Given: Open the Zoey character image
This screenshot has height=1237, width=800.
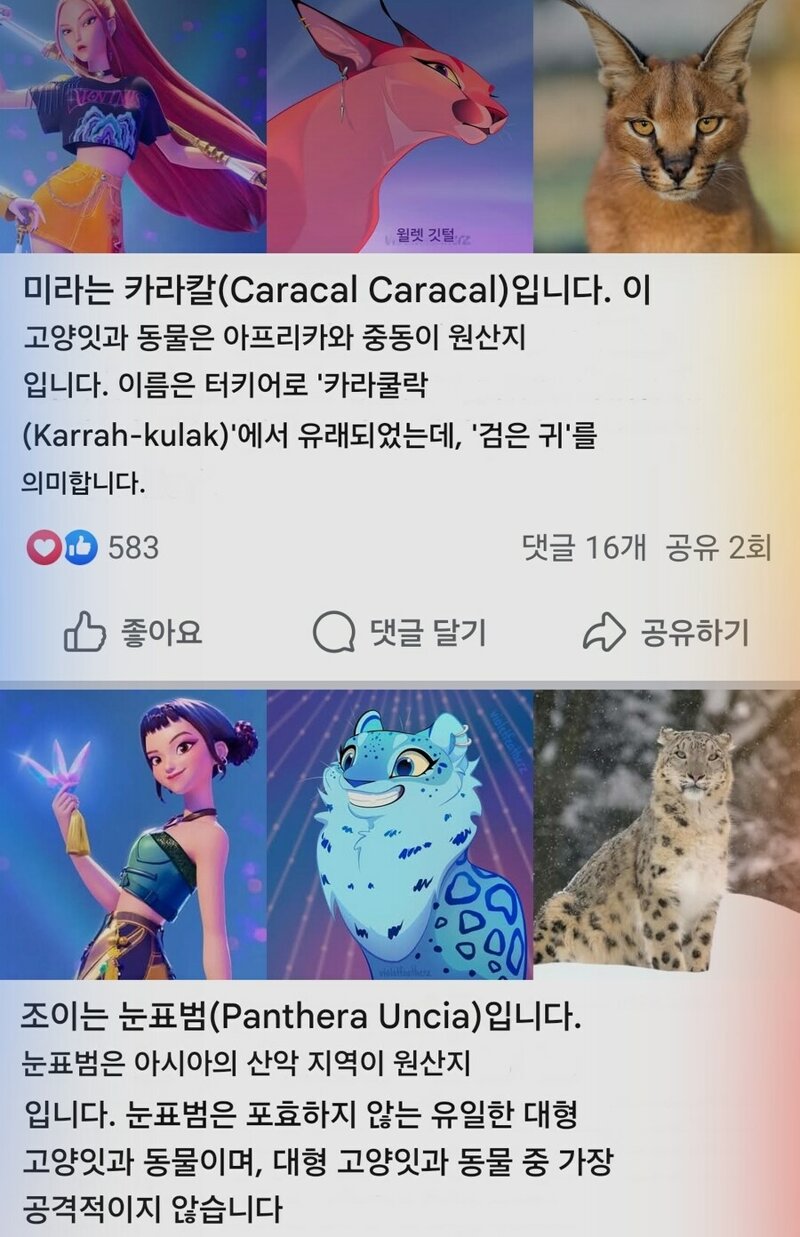Looking at the screenshot, I should click(x=132, y=834).
